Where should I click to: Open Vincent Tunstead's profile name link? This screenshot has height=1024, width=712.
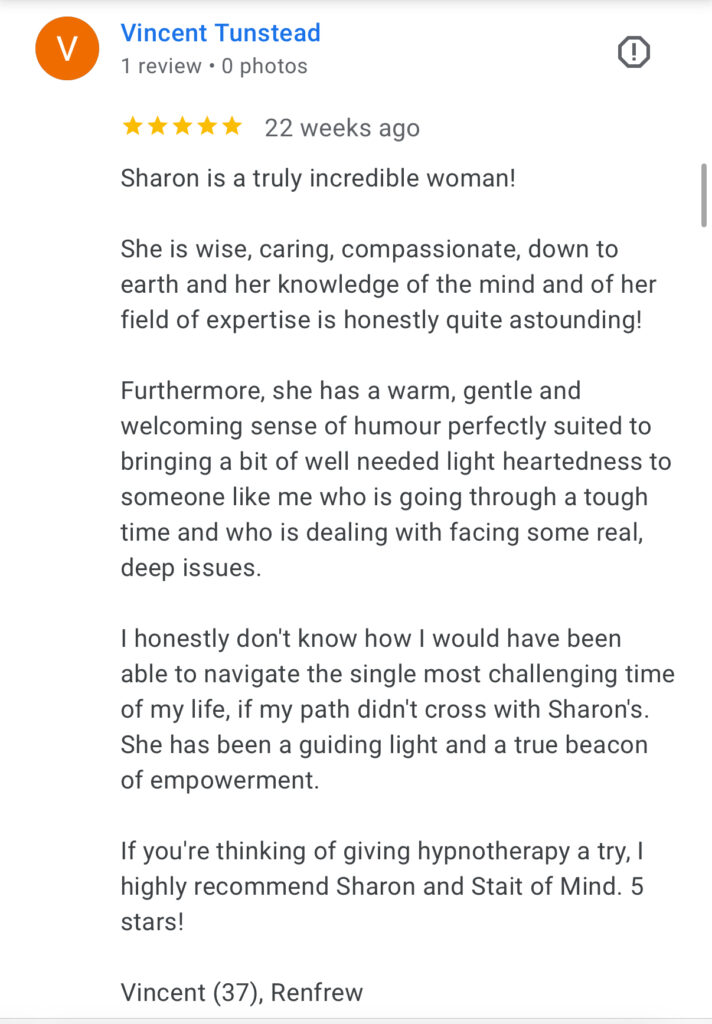220,33
